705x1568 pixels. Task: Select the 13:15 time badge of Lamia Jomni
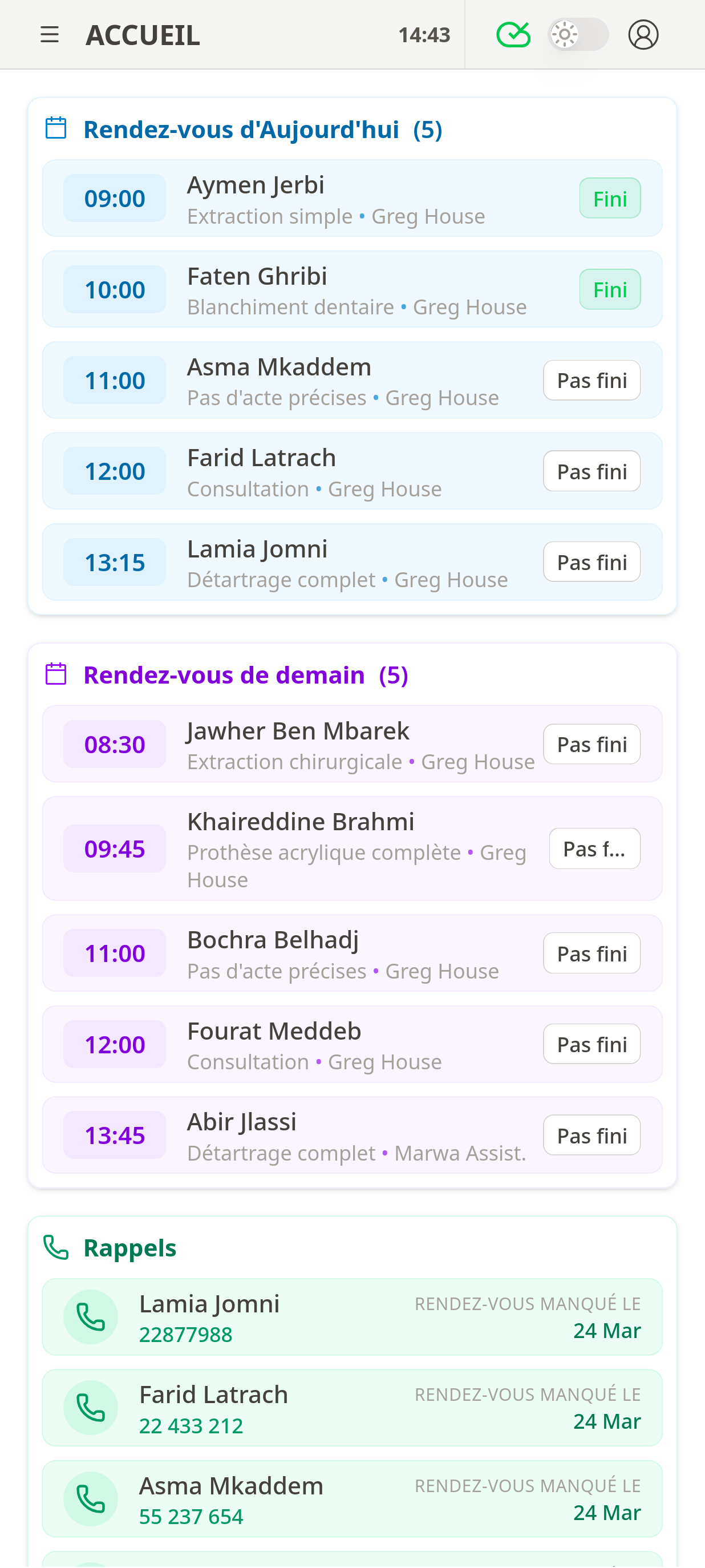114,561
